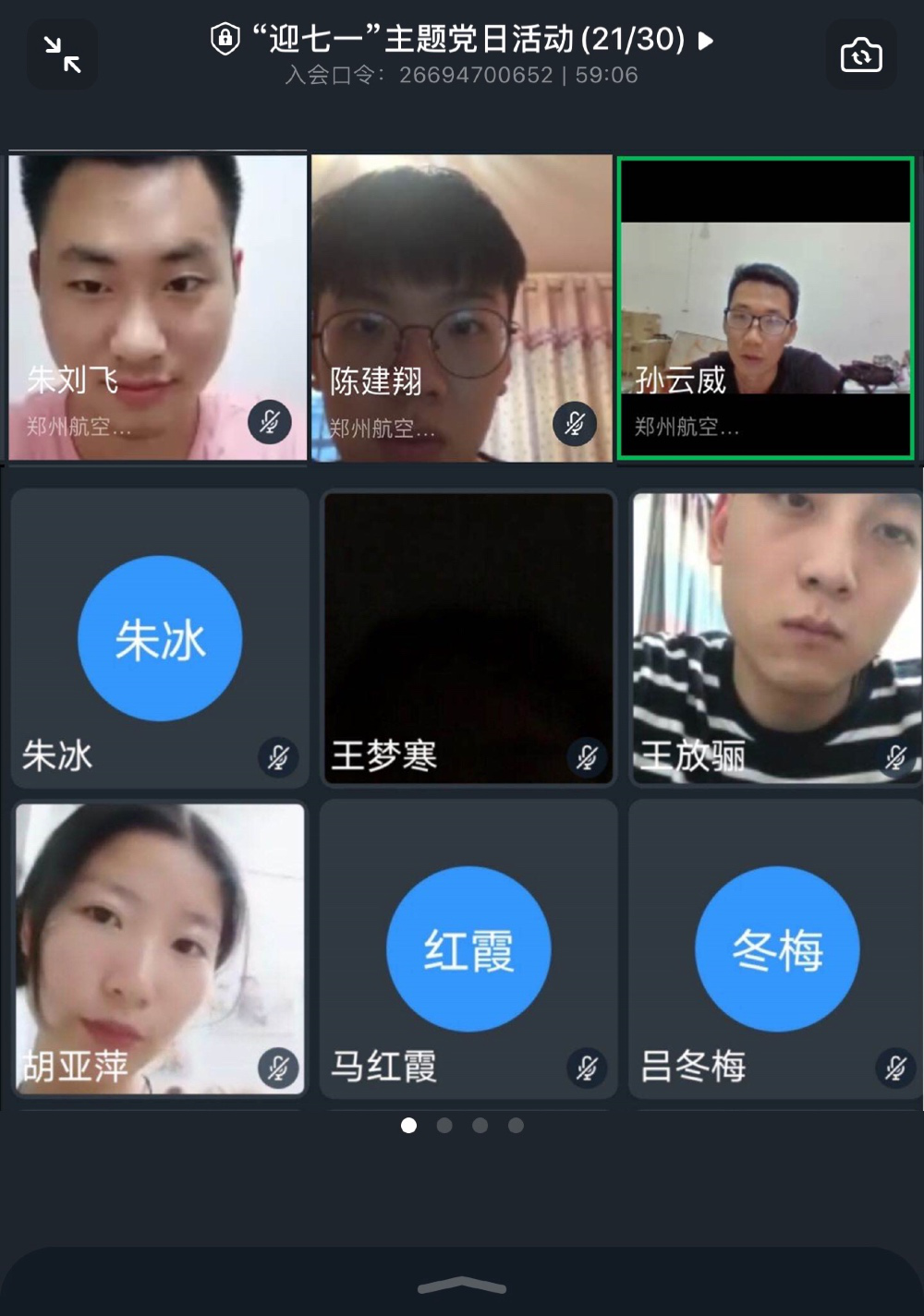
Task: Open 朱刘飞's video tile
Action: click(x=158, y=307)
